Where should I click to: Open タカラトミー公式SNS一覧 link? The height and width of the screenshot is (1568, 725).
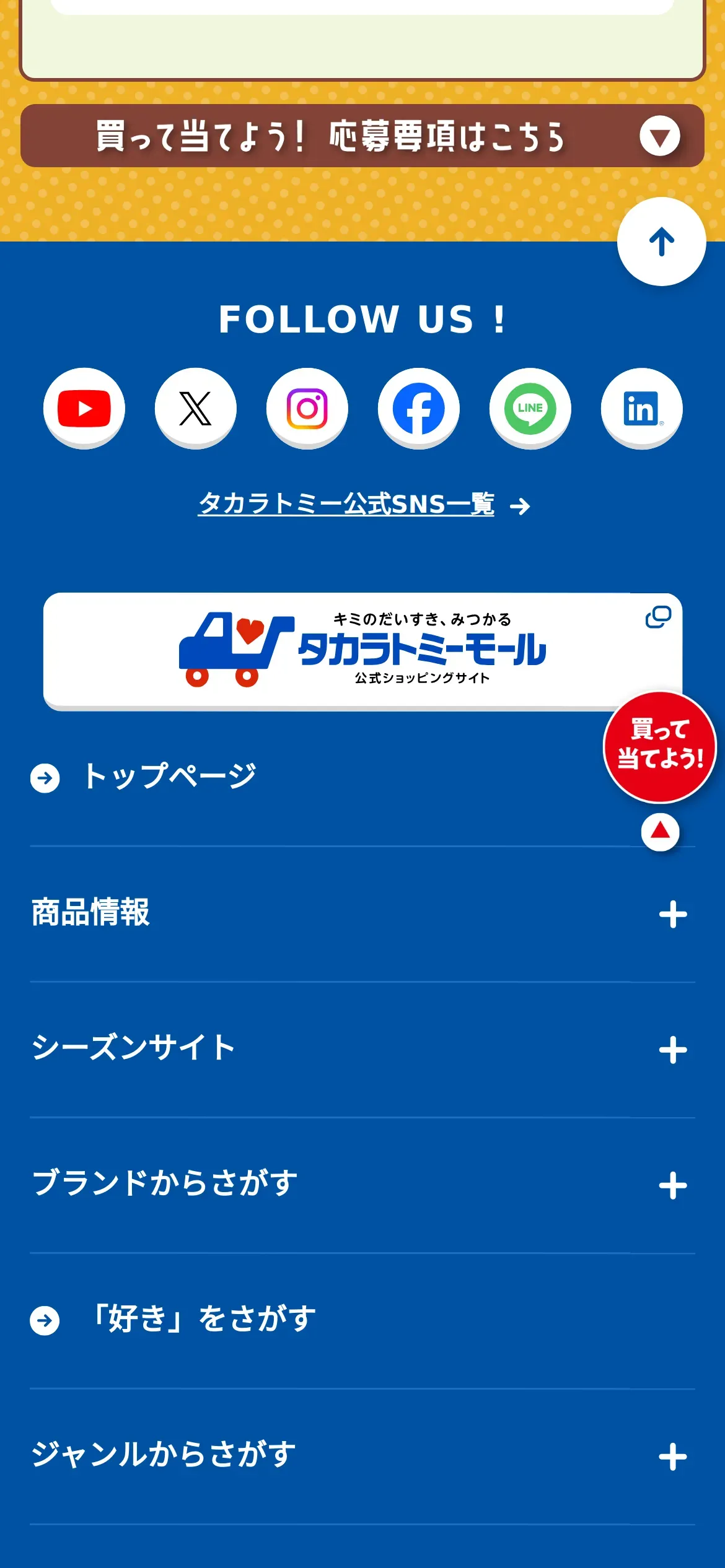363,505
